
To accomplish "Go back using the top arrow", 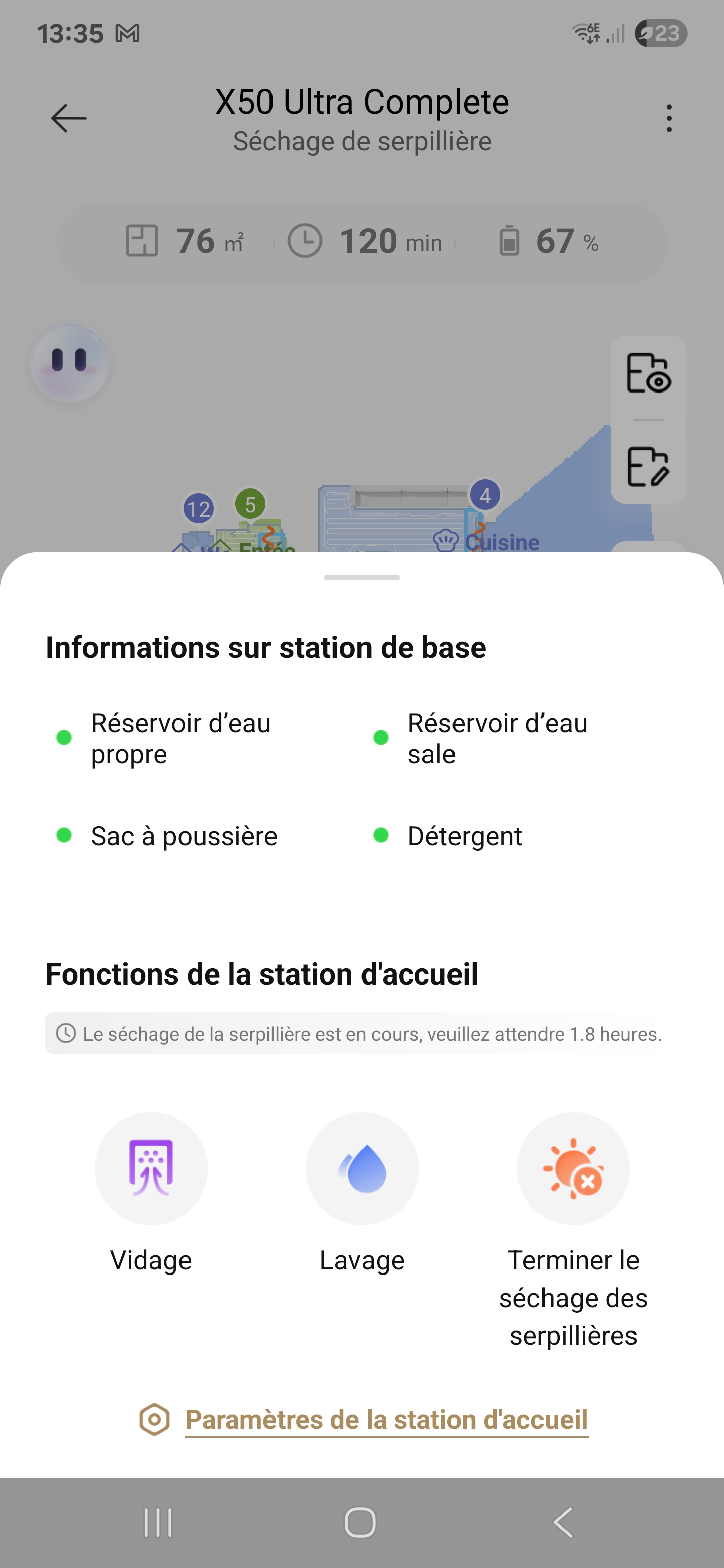I will (69, 118).
